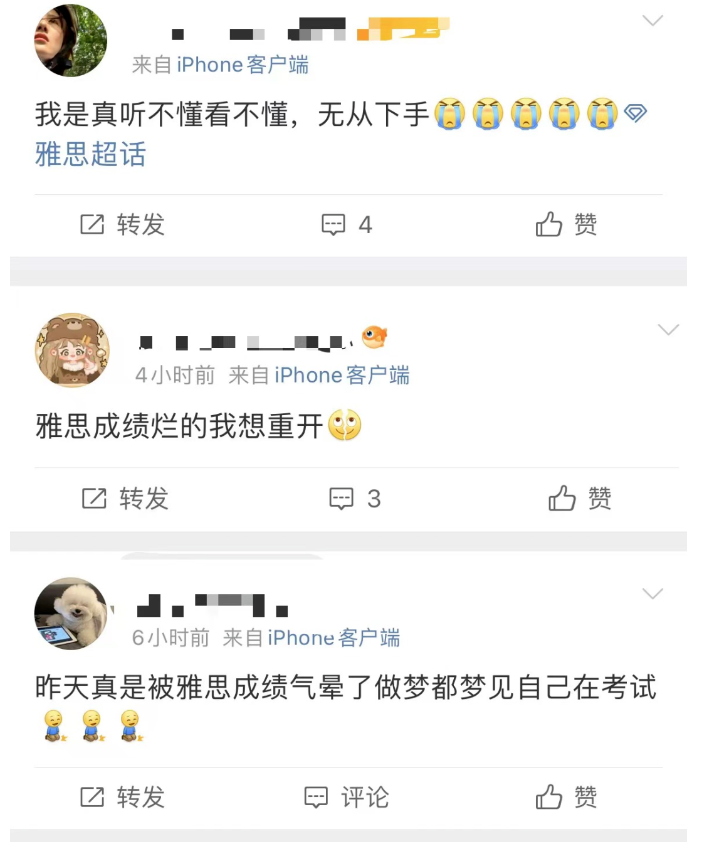Image resolution: width=712 pixels, height=861 pixels.
Task: View the 3 comments on the 我想重开 post
Action: click(x=355, y=498)
